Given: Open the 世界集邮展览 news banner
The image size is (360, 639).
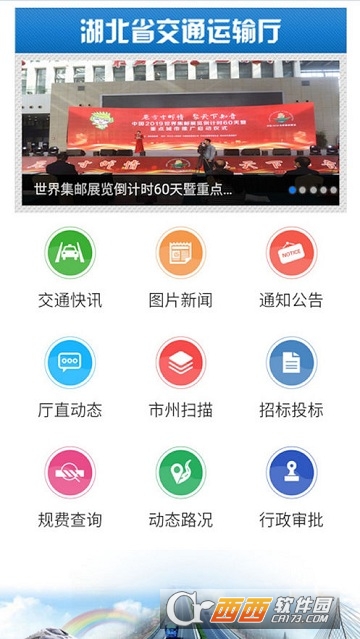Looking at the screenshot, I should pos(181,132).
